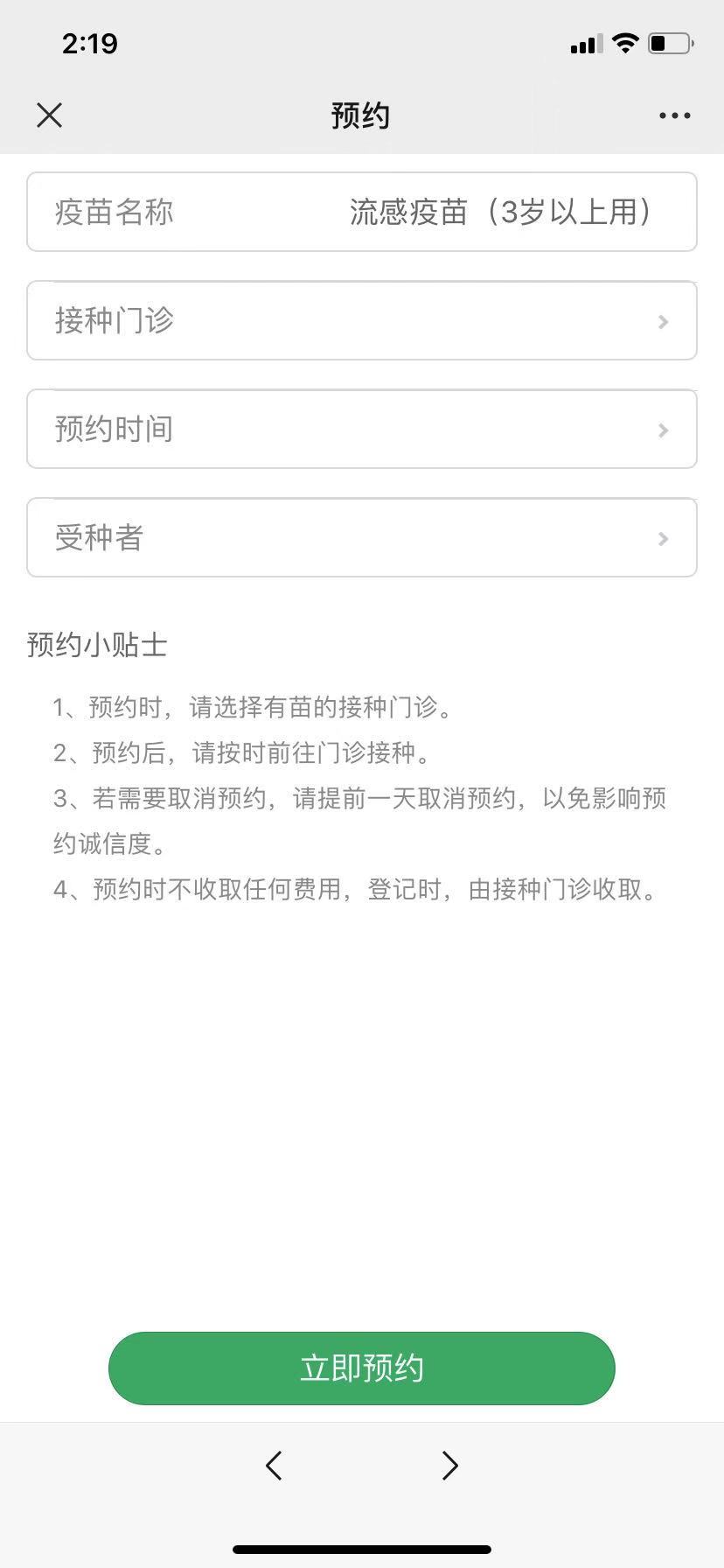
Task: Go back using the left arrow at bottom
Action: (x=273, y=1466)
